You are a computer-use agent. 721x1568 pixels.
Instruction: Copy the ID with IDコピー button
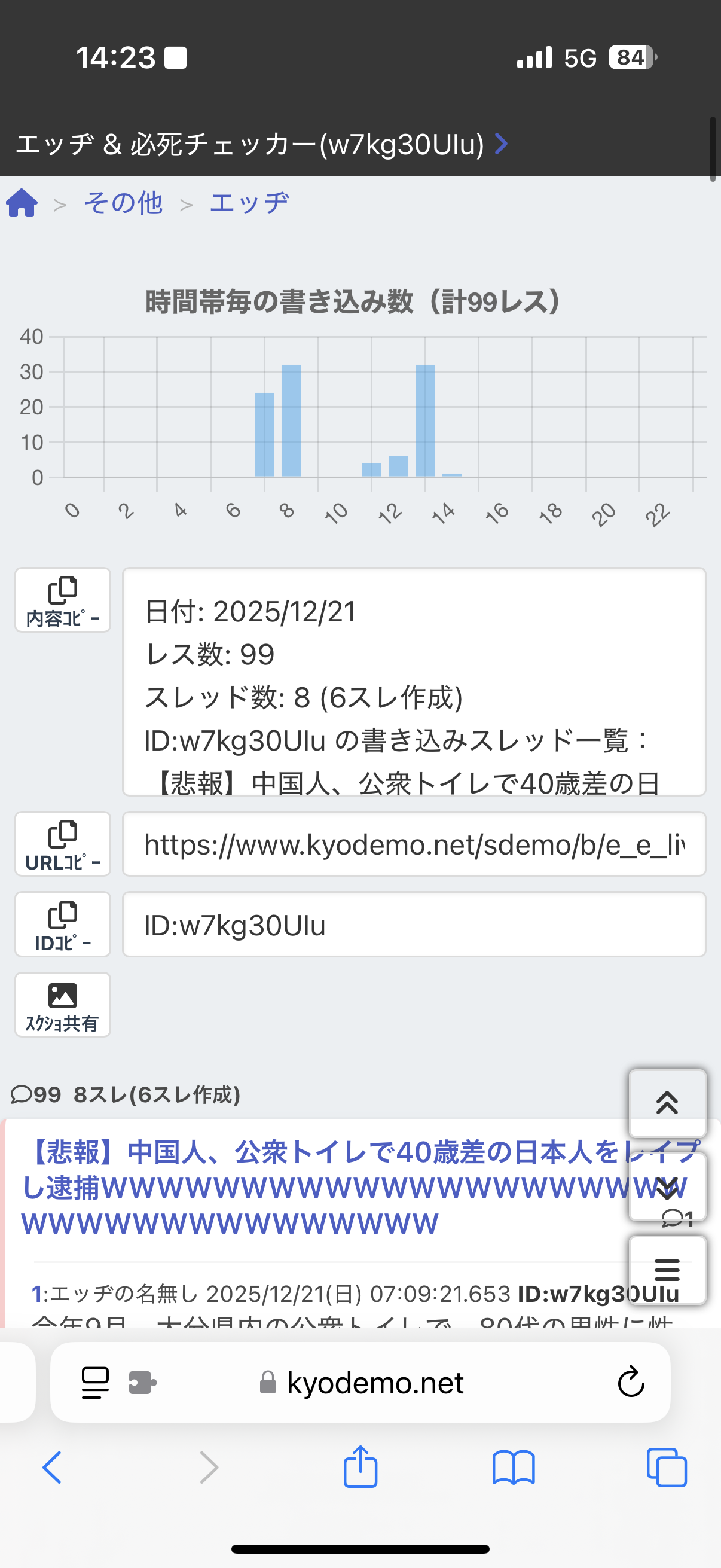coord(63,924)
